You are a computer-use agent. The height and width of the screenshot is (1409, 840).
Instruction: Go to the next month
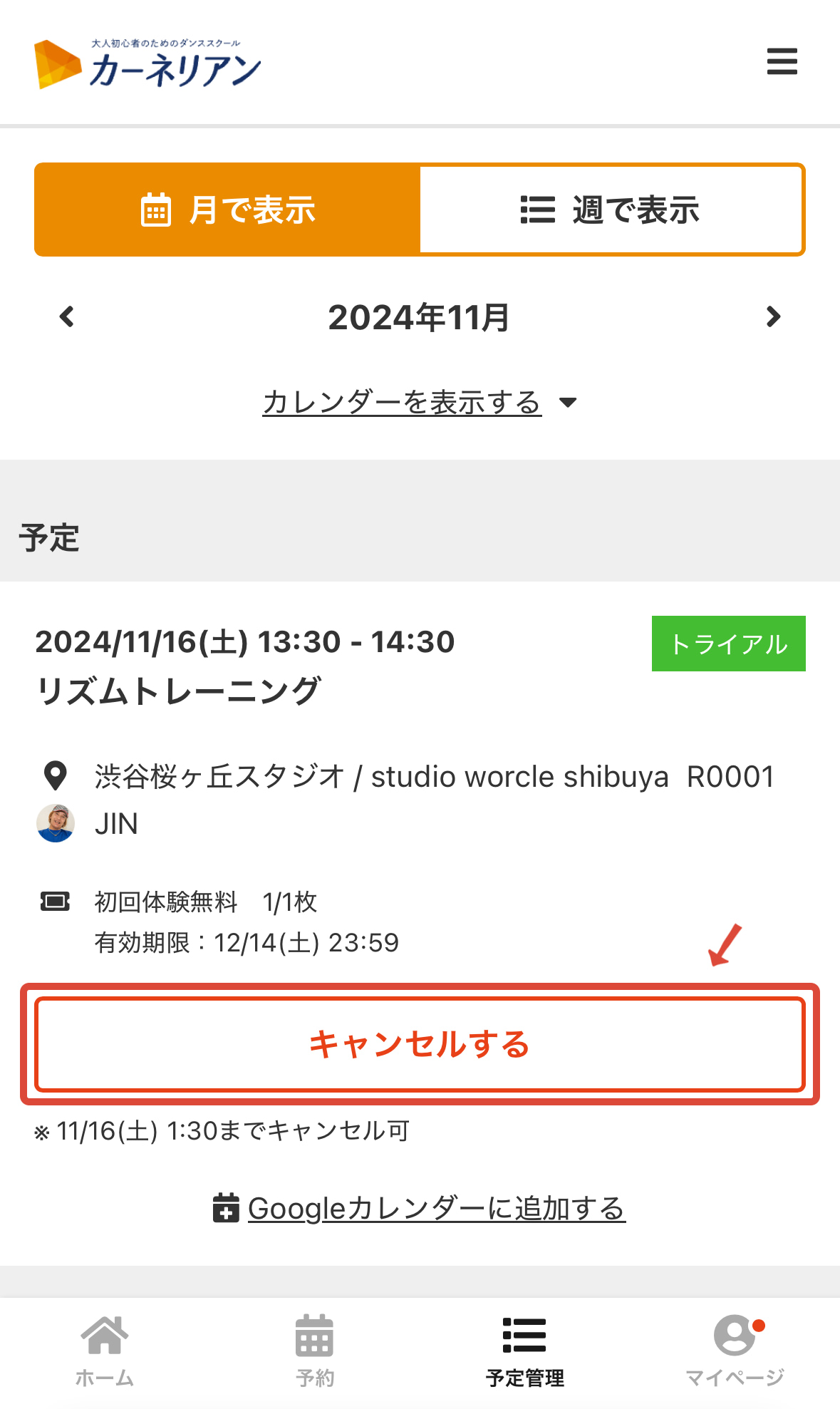pyautogui.click(x=773, y=316)
